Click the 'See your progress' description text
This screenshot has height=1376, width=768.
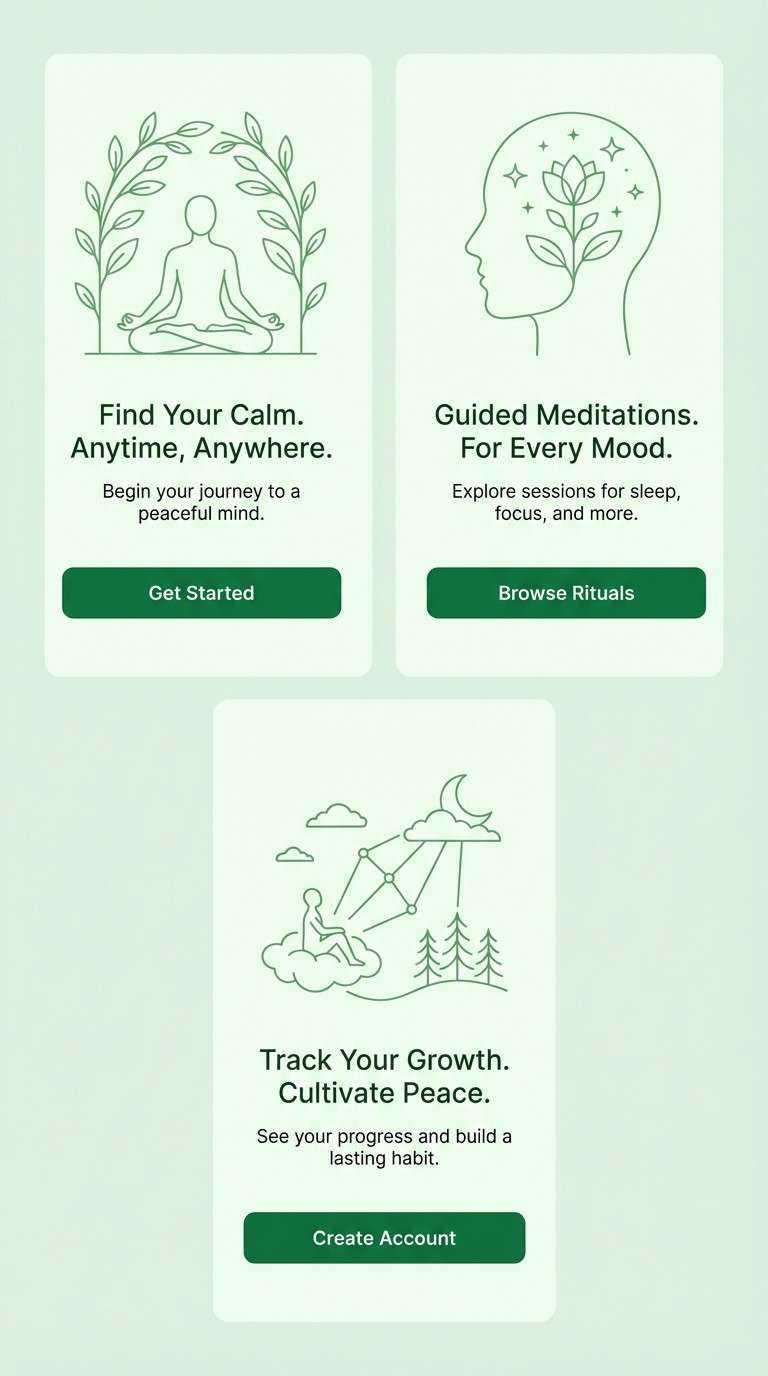coord(384,1147)
